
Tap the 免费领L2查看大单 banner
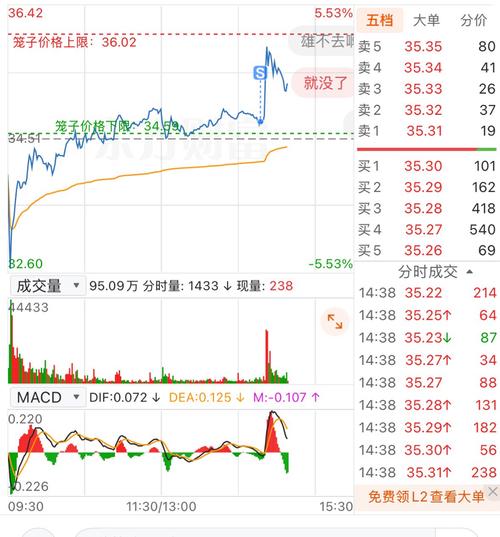click(426, 497)
